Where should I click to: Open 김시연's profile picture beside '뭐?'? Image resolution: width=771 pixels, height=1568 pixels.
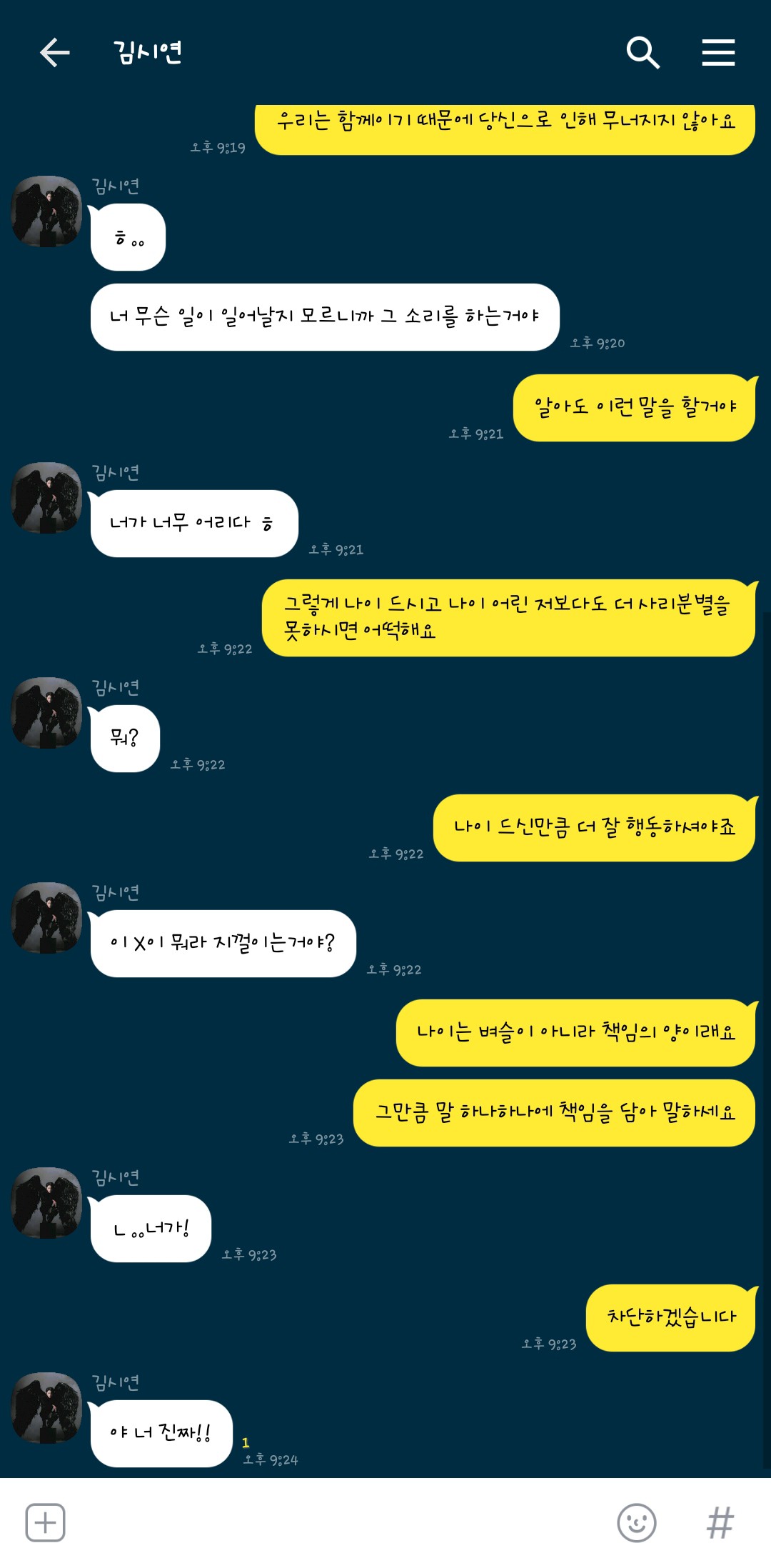click(47, 712)
